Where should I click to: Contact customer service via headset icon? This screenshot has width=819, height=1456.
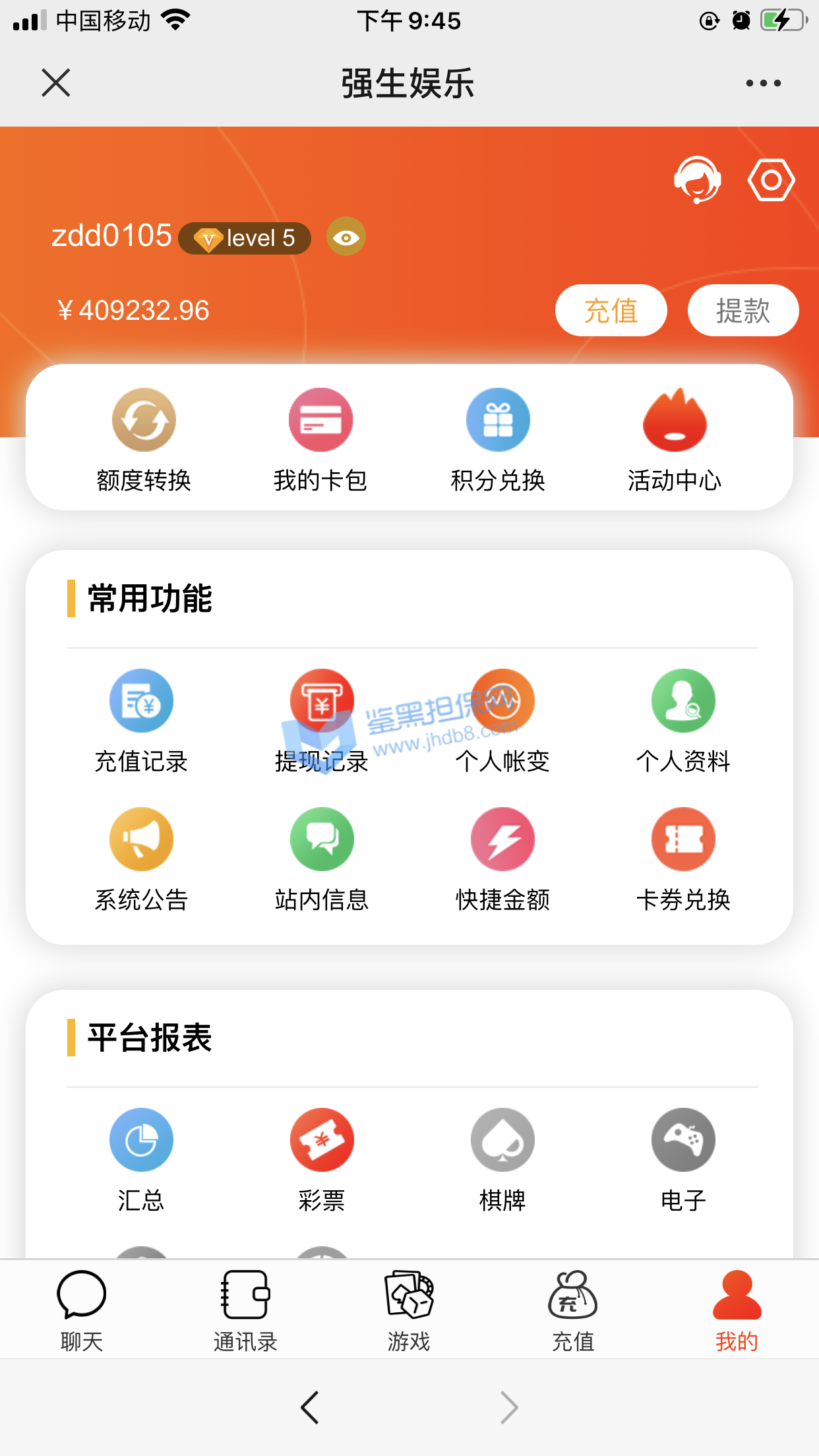pyautogui.click(x=696, y=179)
